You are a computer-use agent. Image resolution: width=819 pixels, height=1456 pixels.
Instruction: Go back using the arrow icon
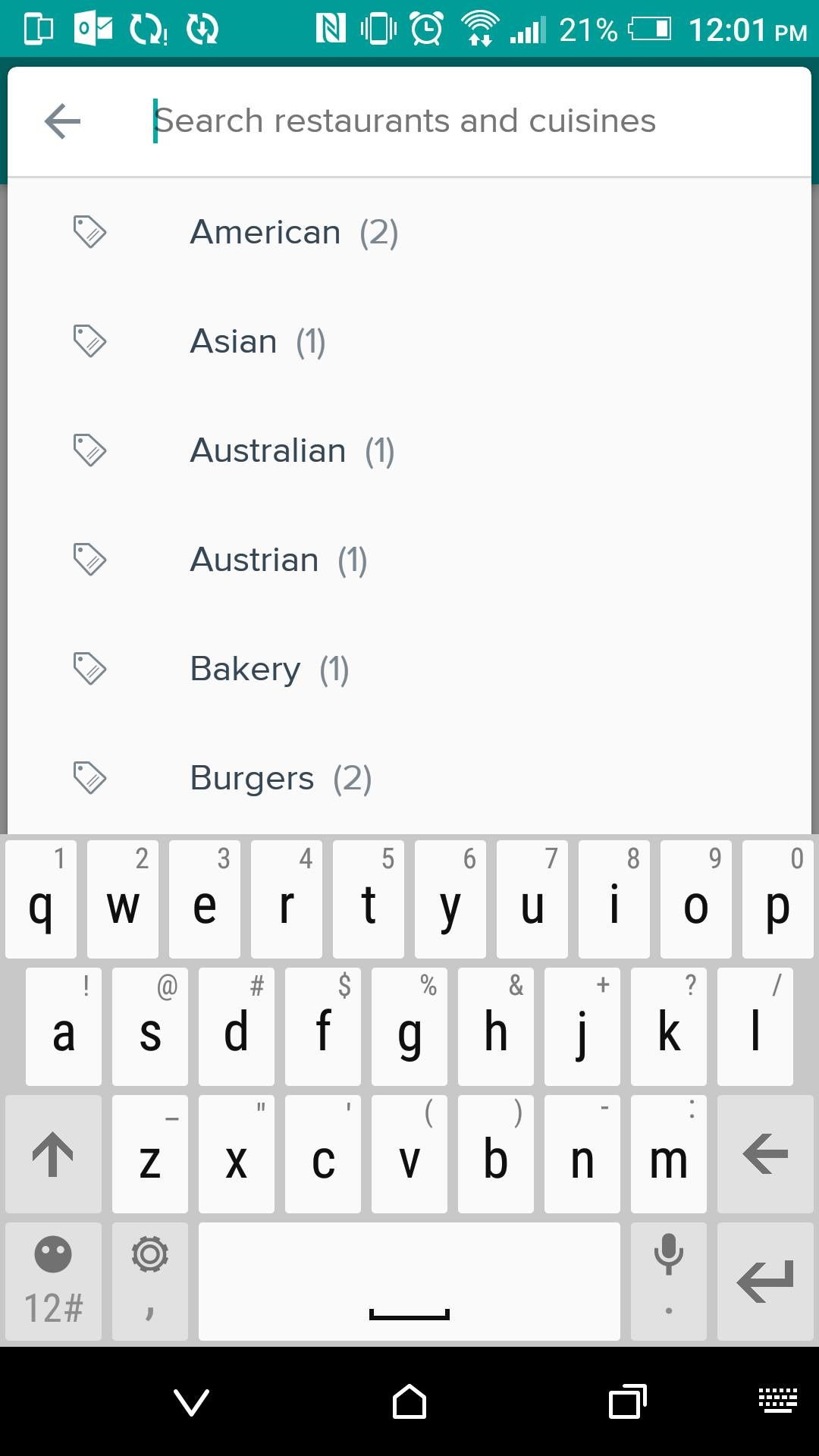(63, 121)
